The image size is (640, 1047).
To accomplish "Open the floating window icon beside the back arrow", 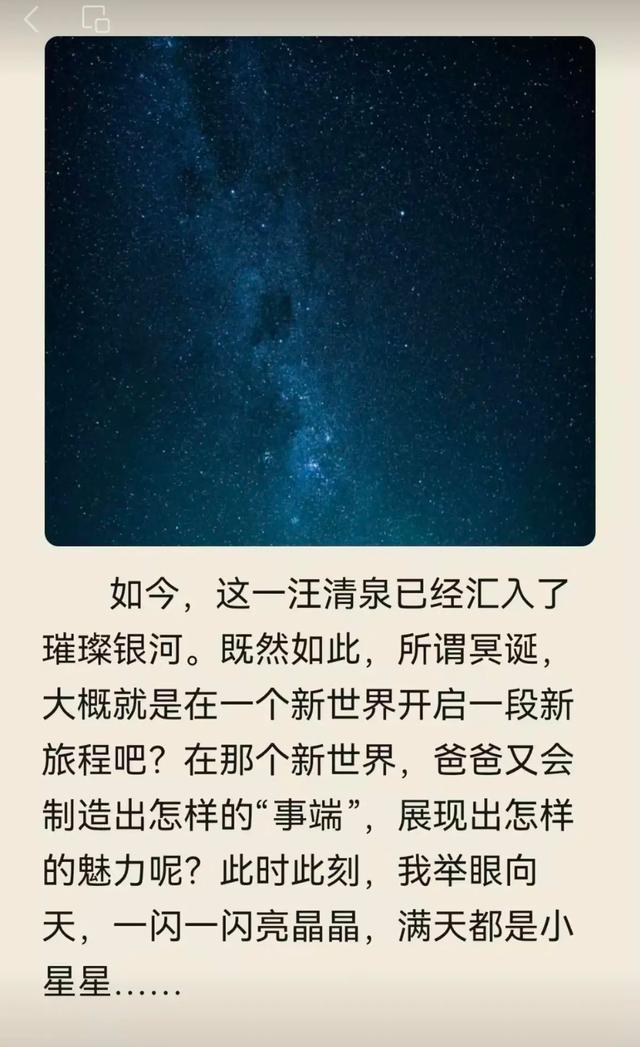I will 96,19.
